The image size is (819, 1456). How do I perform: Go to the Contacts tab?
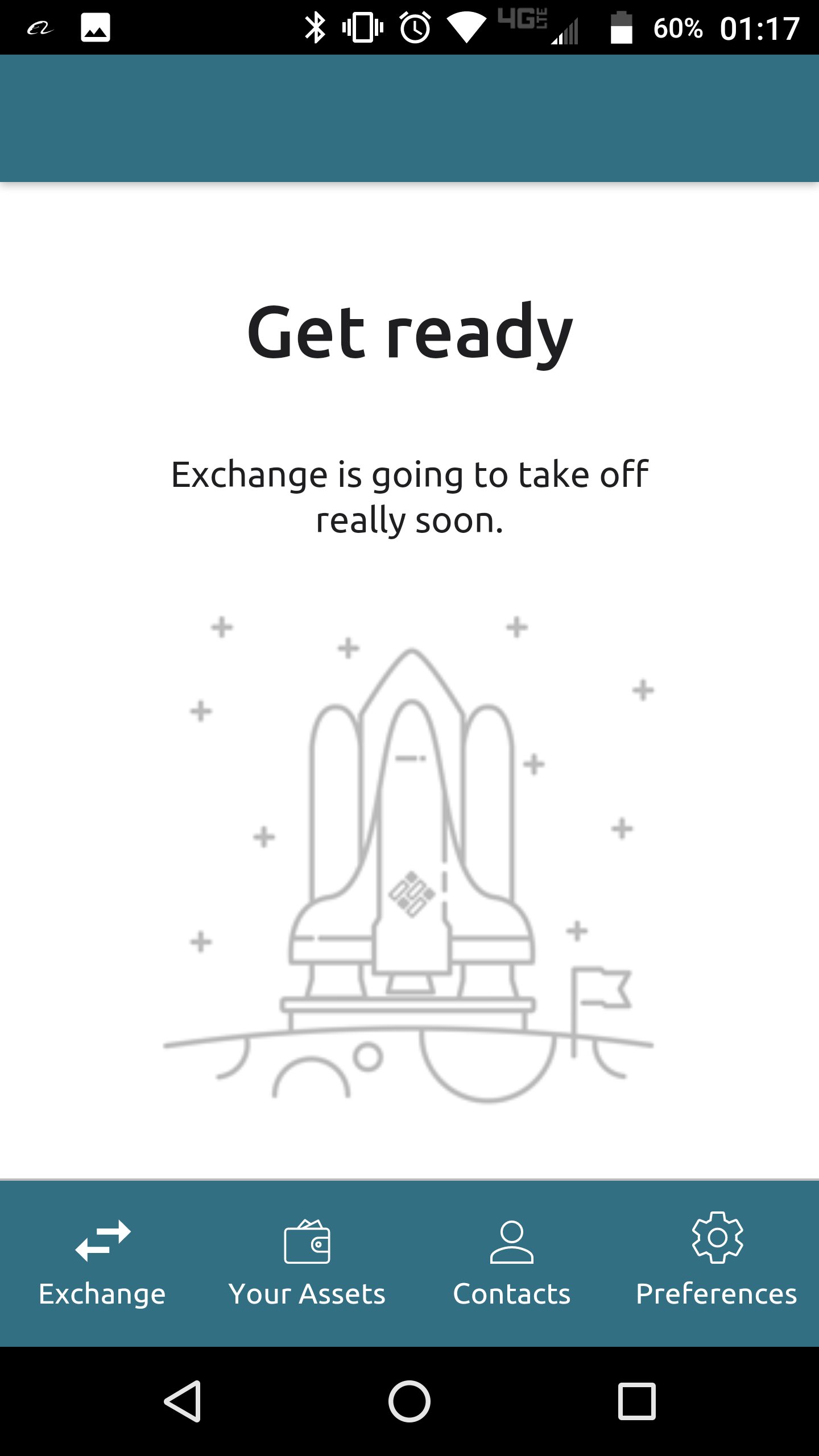(512, 1264)
